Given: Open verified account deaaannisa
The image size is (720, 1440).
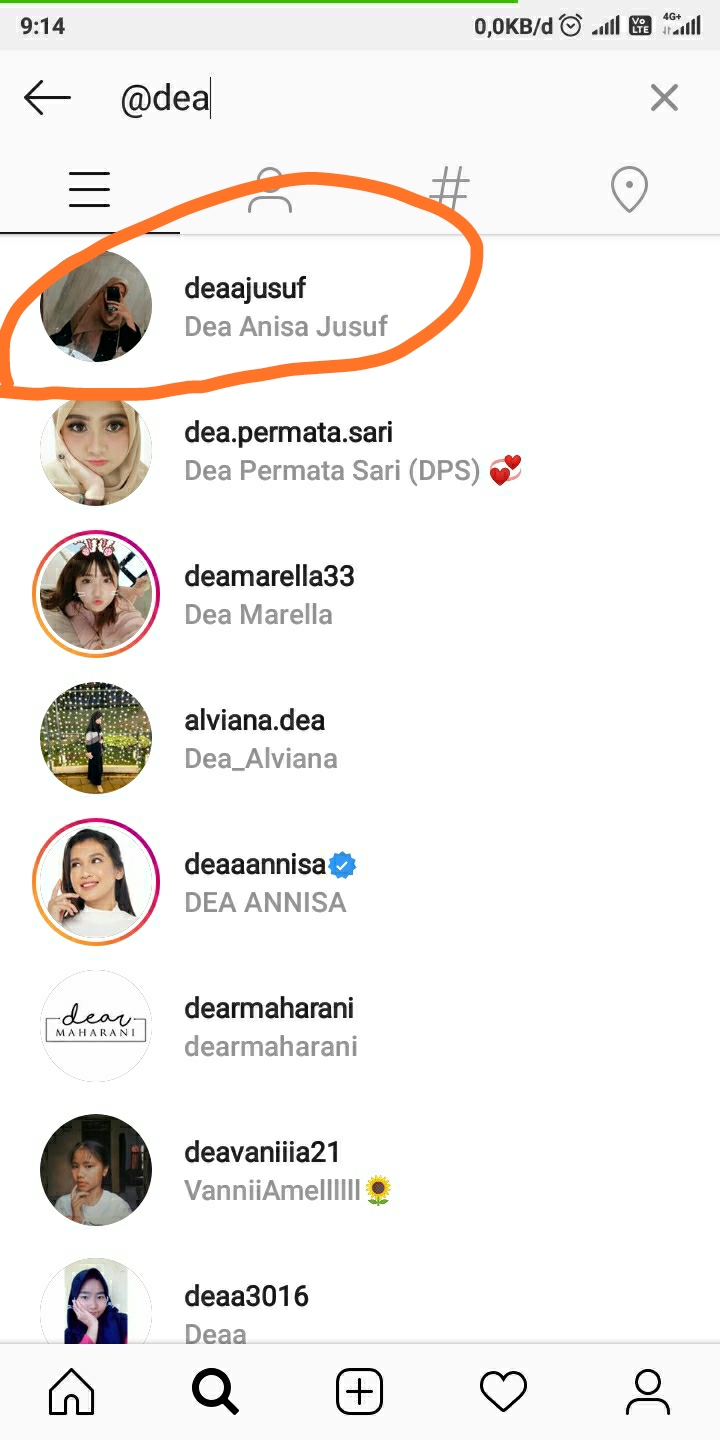Looking at the screenshot, I should (x=255, y=882).
